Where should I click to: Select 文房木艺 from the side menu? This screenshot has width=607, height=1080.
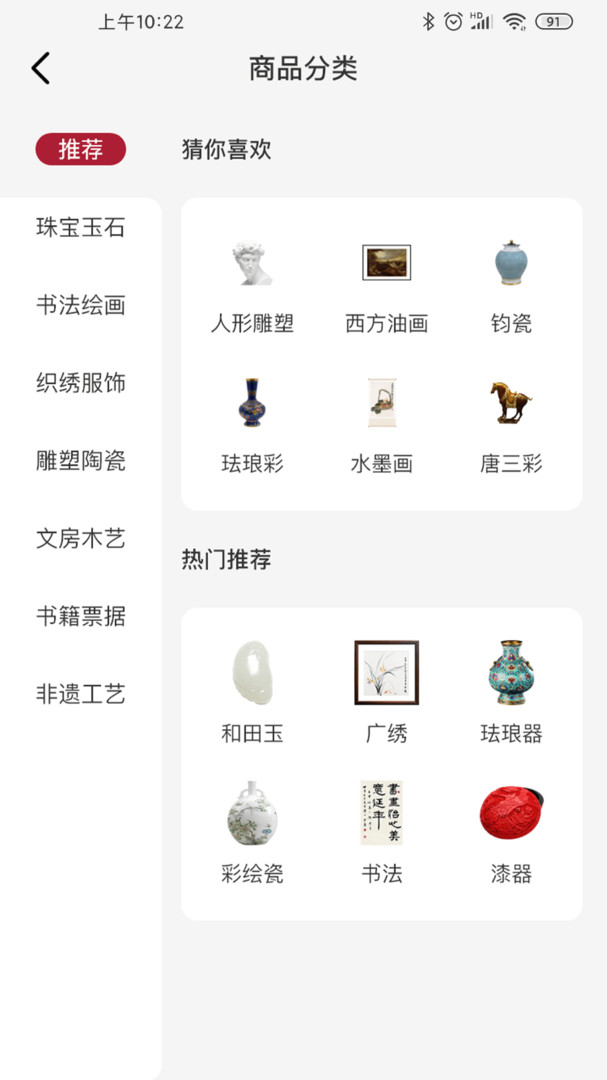point(81,539)
